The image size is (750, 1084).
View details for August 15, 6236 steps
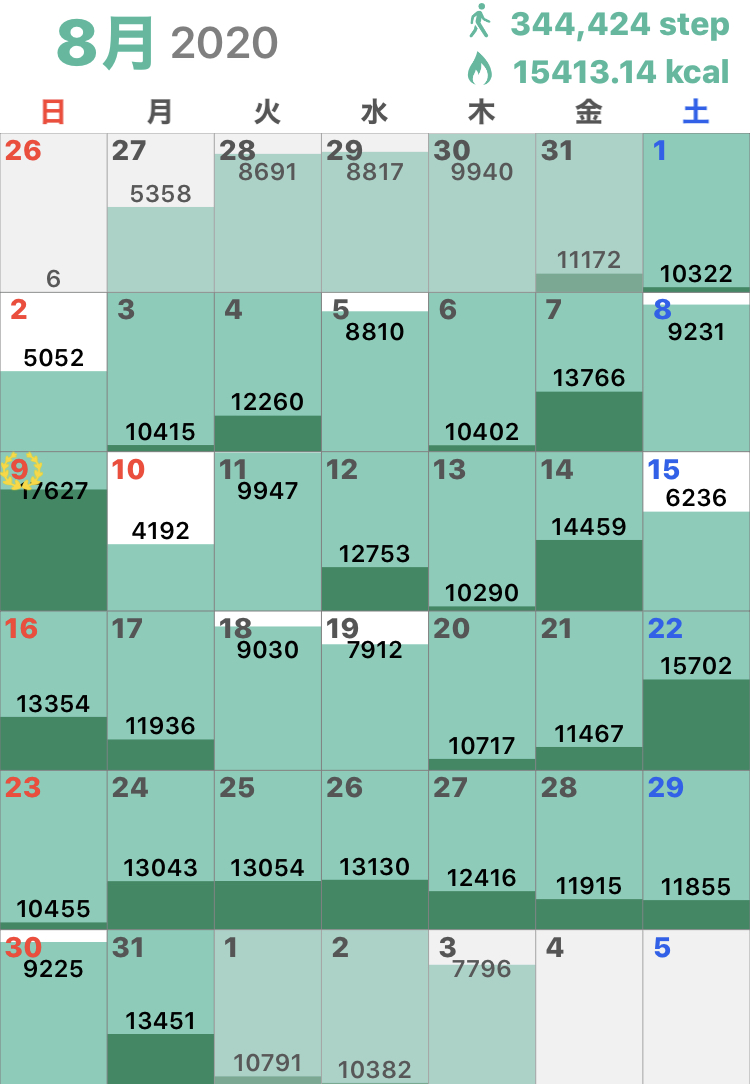point(696,531)
